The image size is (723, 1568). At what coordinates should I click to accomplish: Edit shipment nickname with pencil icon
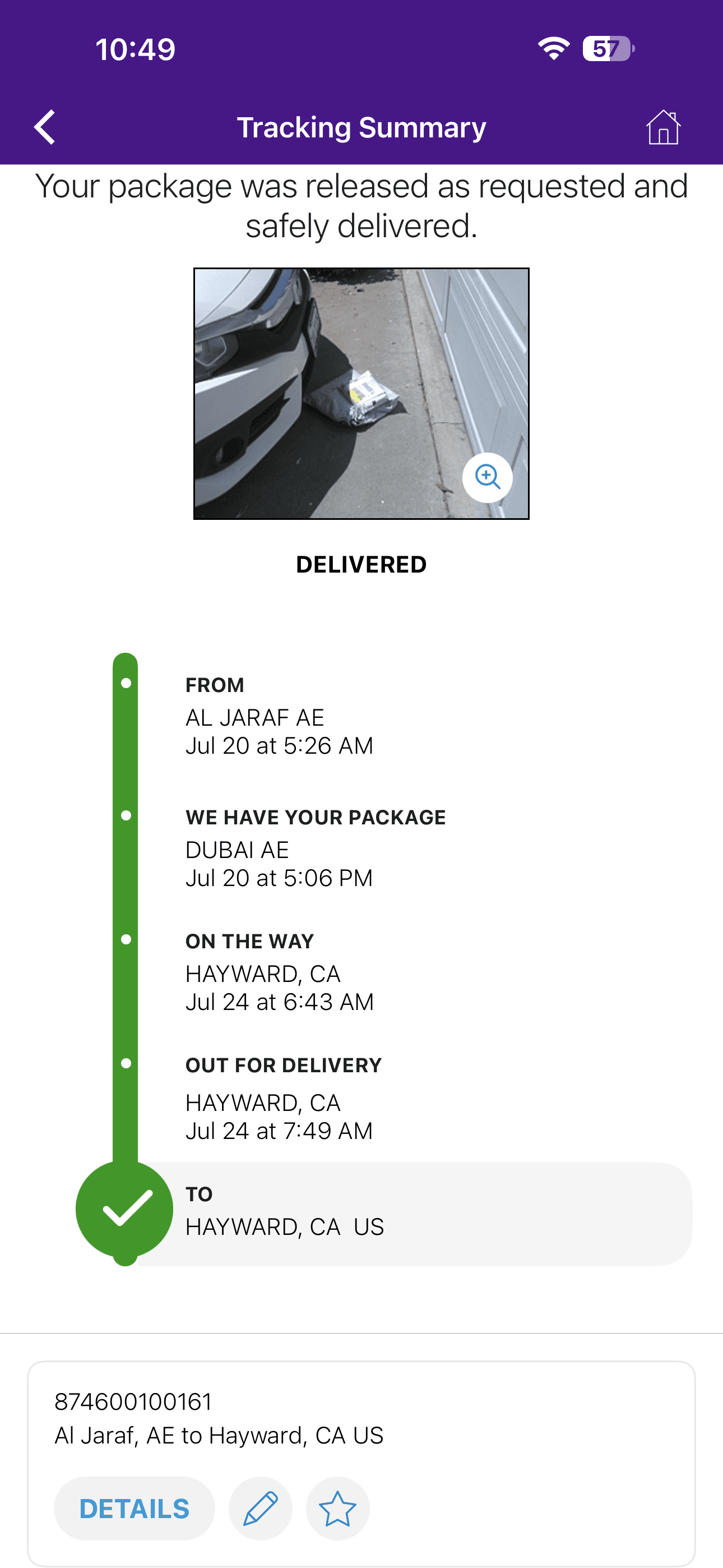[x=261, y=1509]
